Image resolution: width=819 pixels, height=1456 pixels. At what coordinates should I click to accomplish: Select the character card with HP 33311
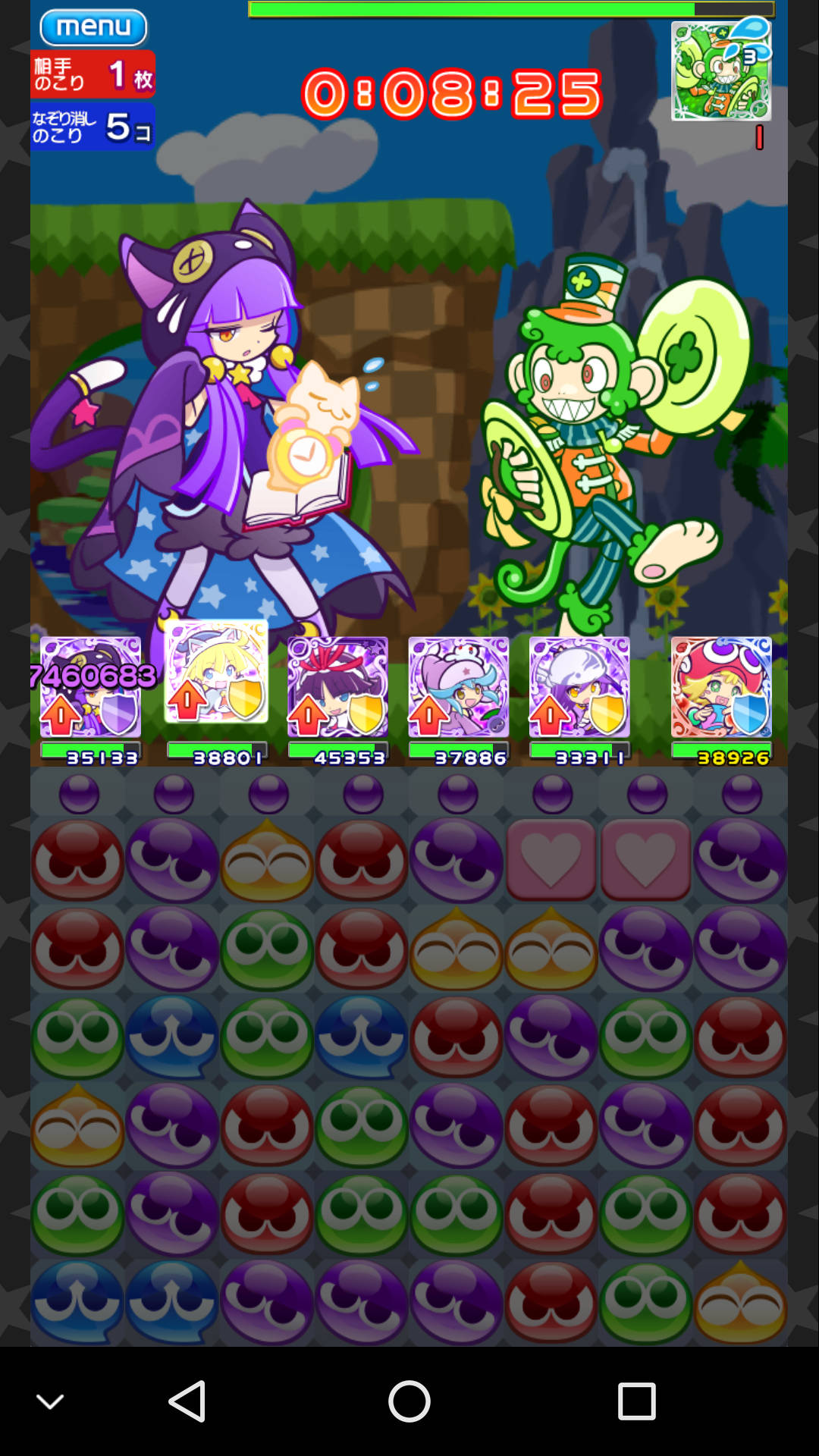pos(579,687)
